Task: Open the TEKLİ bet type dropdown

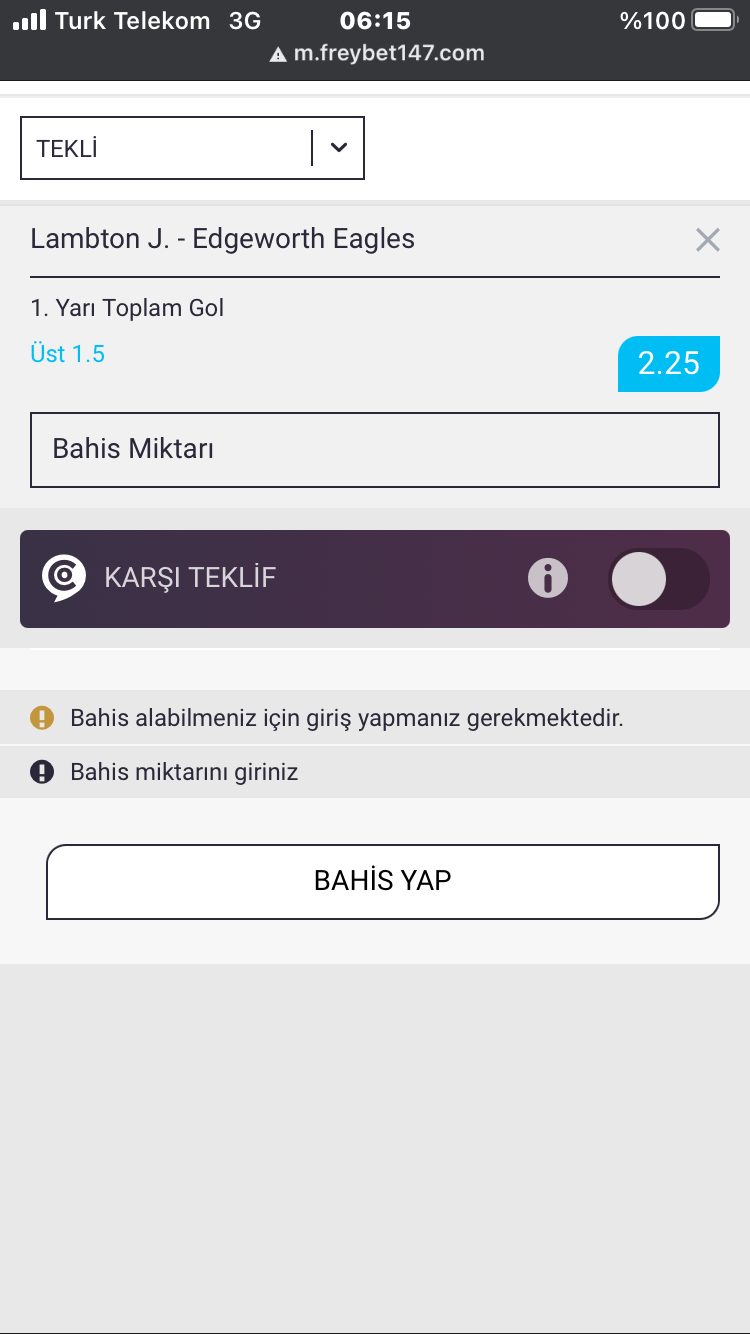Action: pyautogui.click(x=192, y=148)
